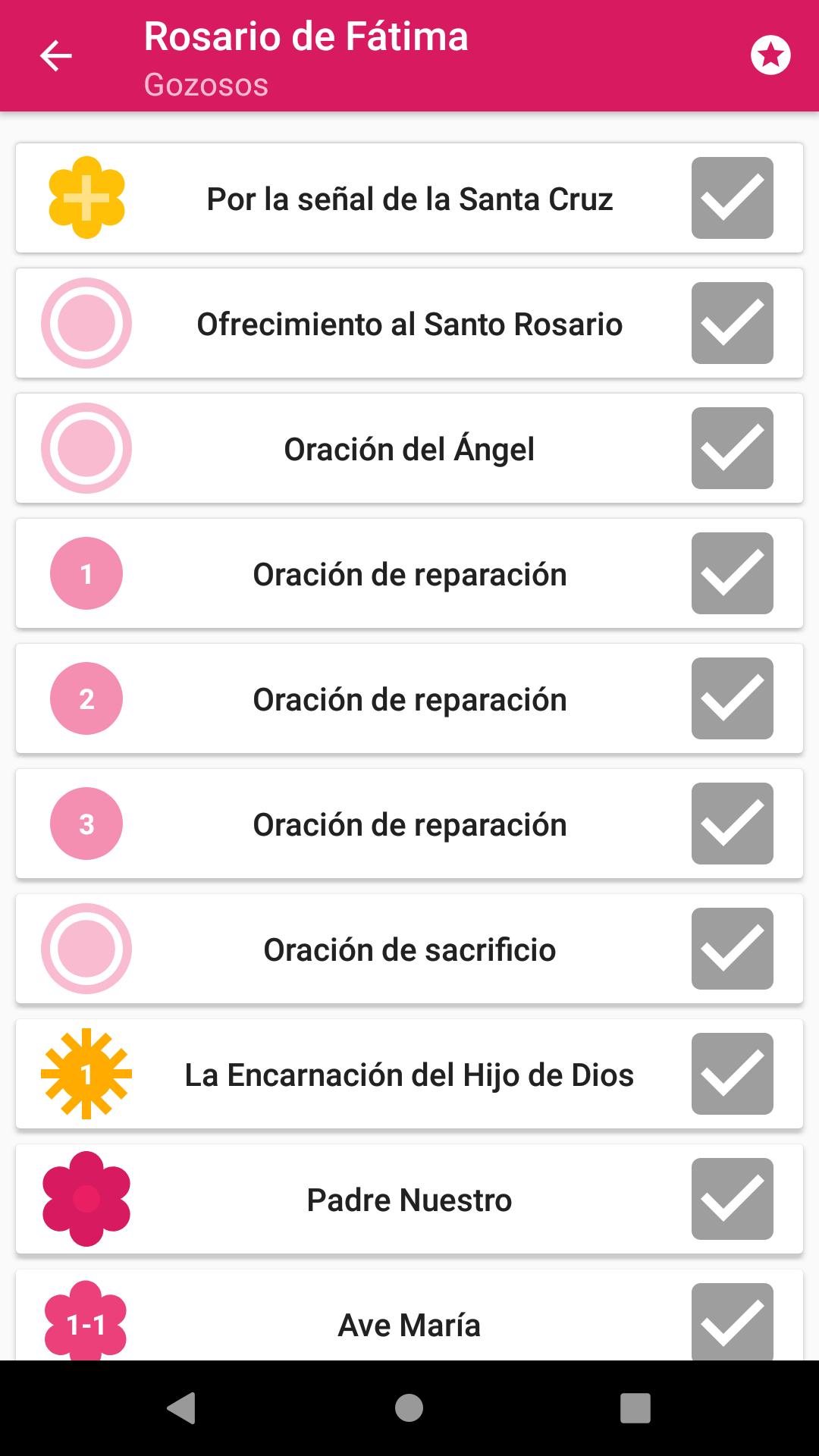Check off Ofrecimiento al Santo Rosario
The image size is (819, 1456).
click(732, 323)
